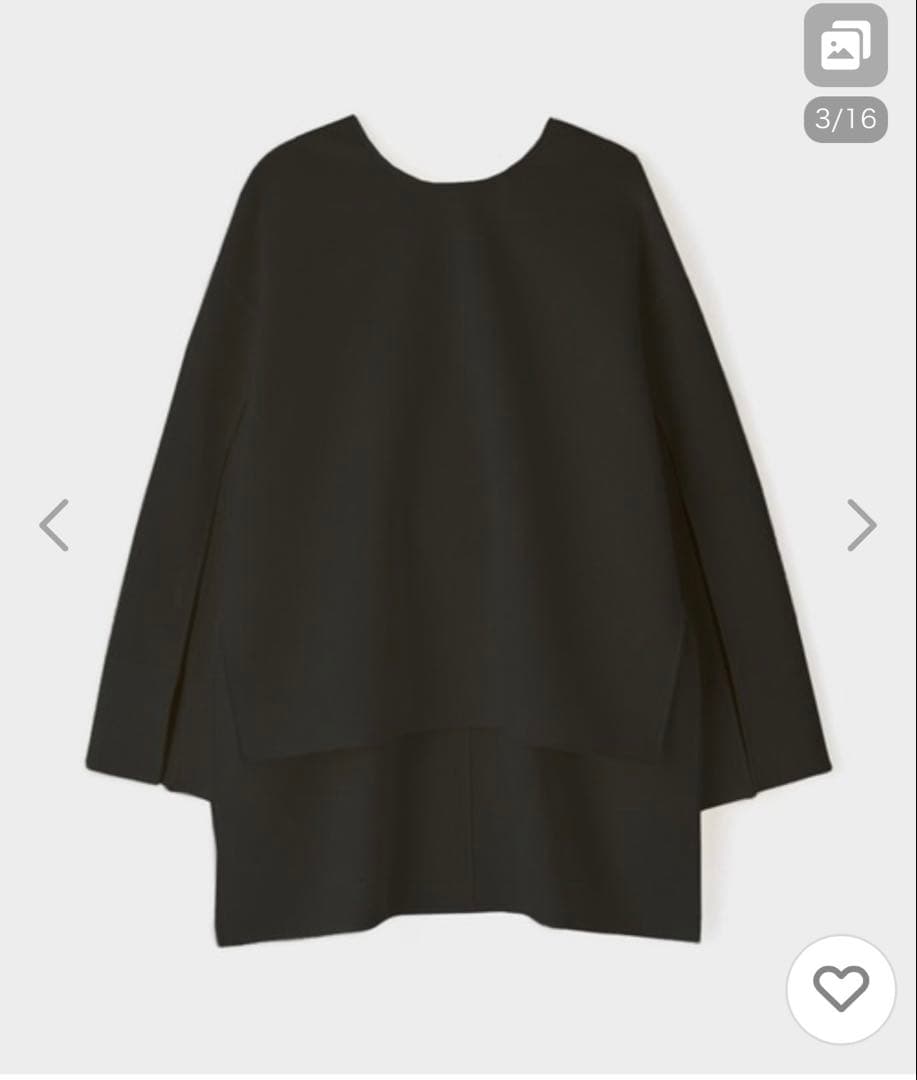Open the black top product photo
This screenshot has height=1080, width=917.
pyautogui.click(x=458, y=530)
